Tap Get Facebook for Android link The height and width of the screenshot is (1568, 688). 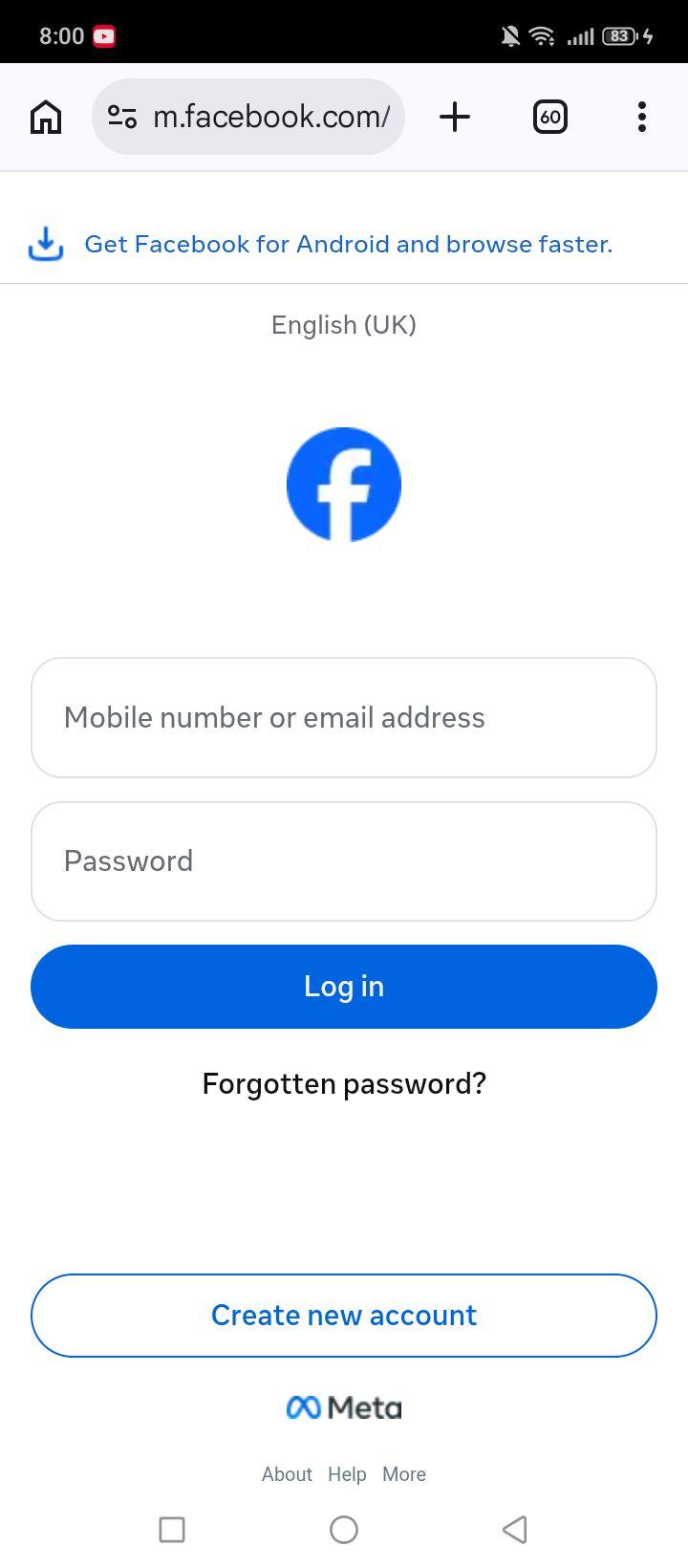(x=349, y=245)
